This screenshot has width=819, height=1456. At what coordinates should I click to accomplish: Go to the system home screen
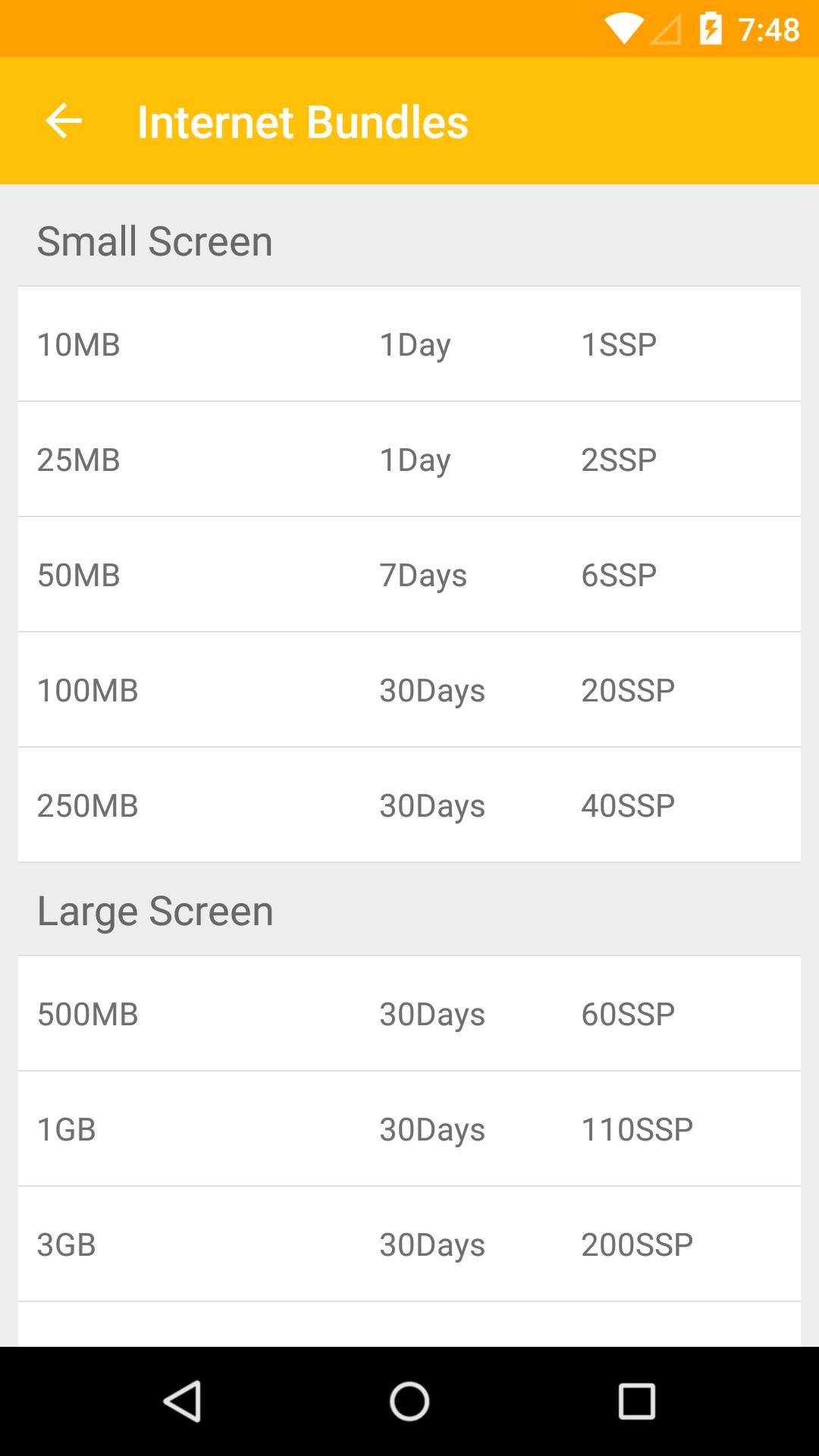pos(409,1401)
